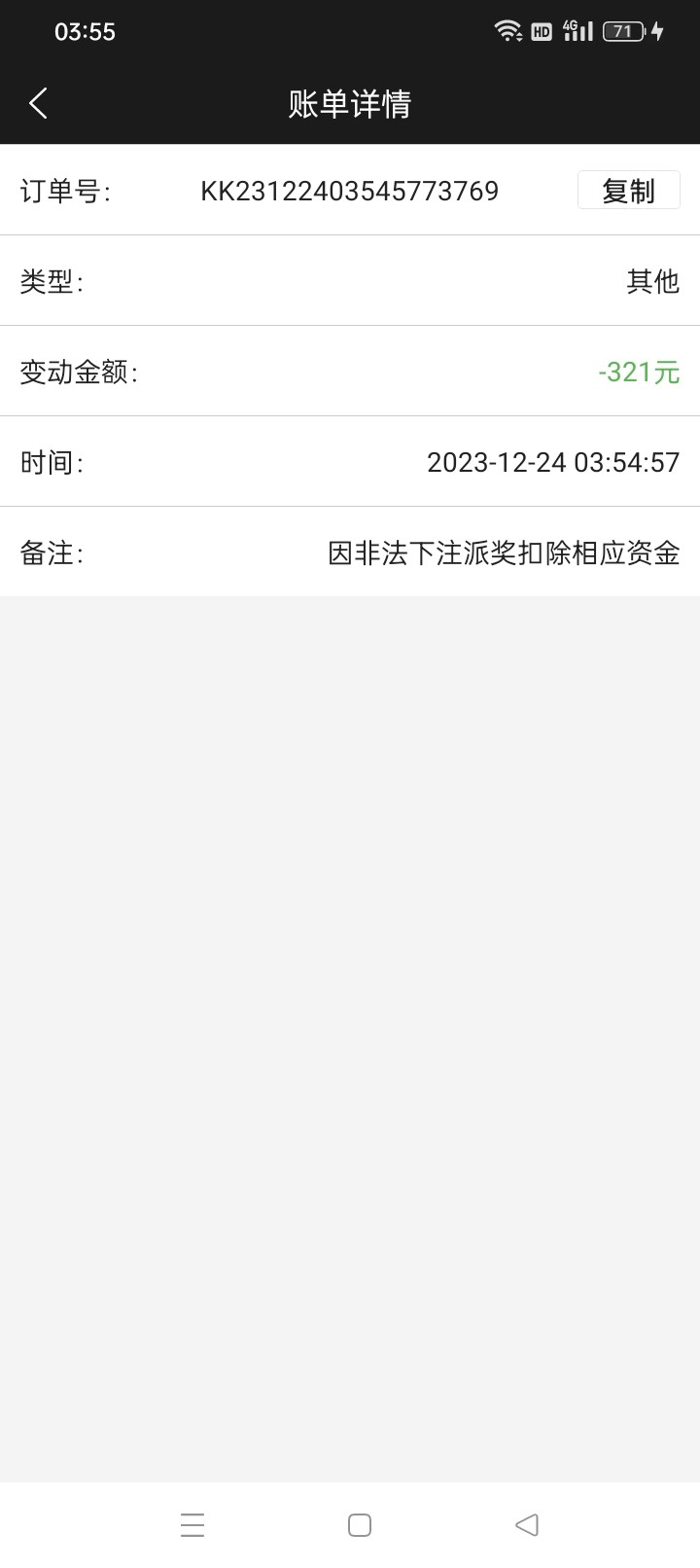
Task: Click the back arrow in the title bar
Action: (38, 101)
